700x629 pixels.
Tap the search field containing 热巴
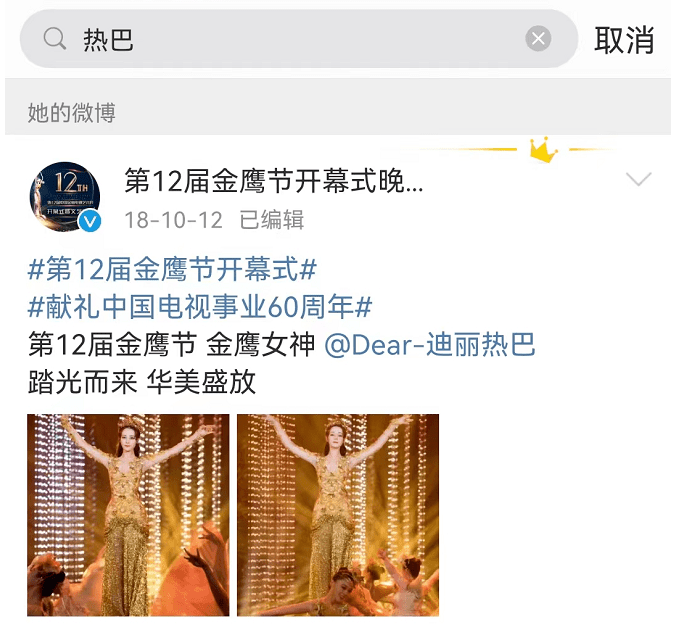click(x=300, y=39)
